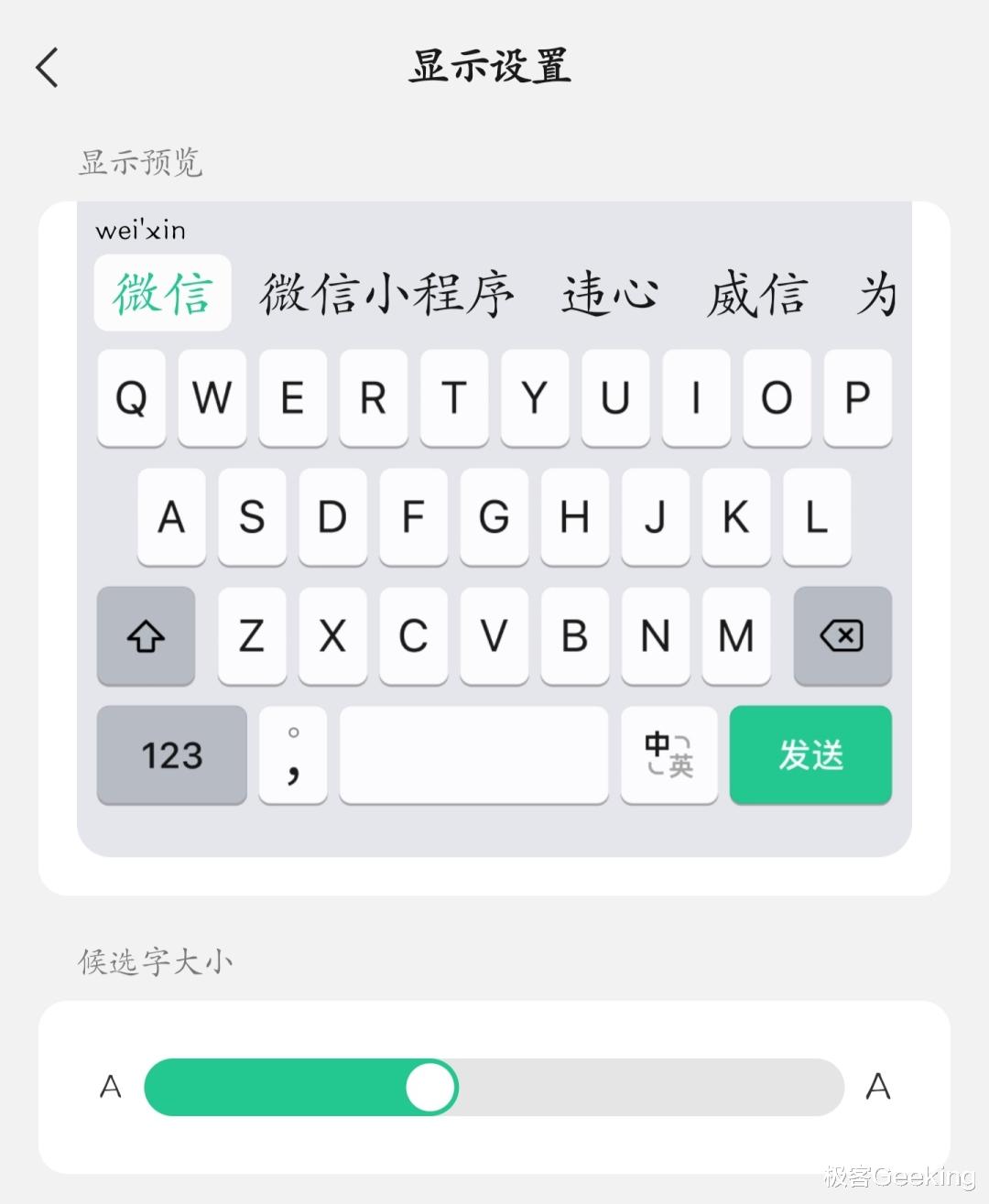The image size is (989, 1204).
Task: Tap the green 发送 send button
Action: pyautogui.click(x=810, y=755)
